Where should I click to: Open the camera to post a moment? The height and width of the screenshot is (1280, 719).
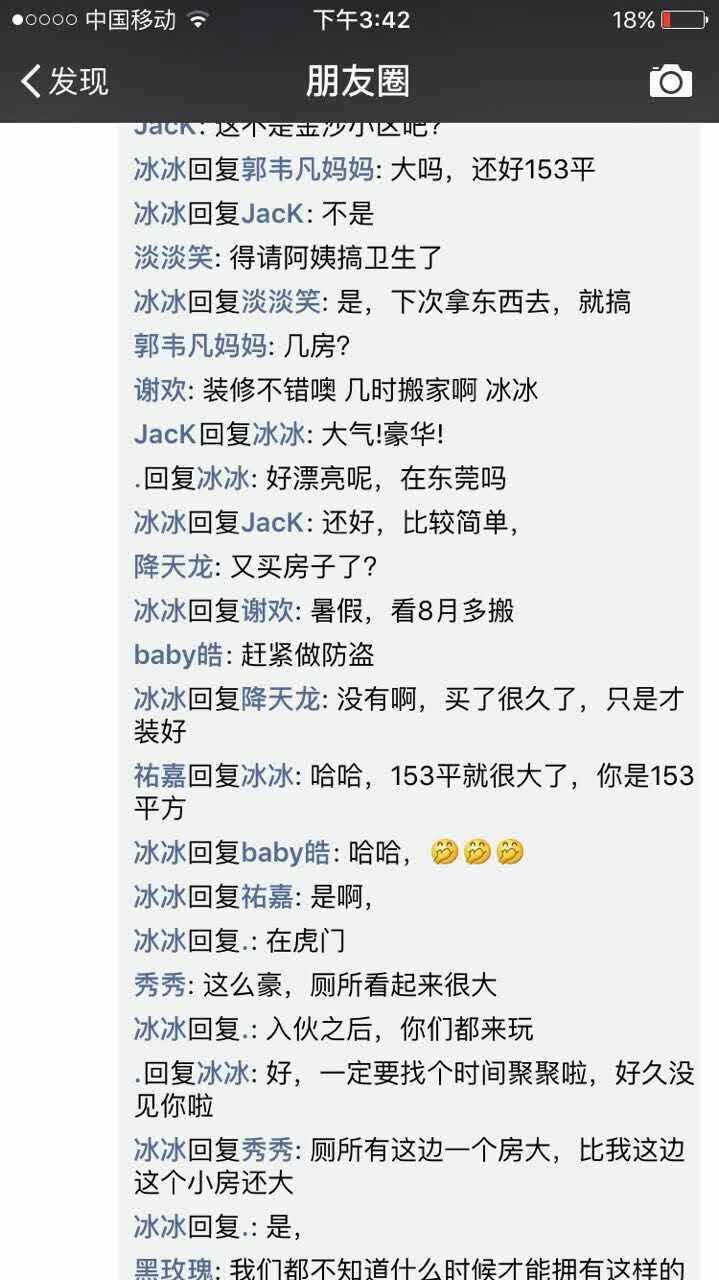click(670, 81)
